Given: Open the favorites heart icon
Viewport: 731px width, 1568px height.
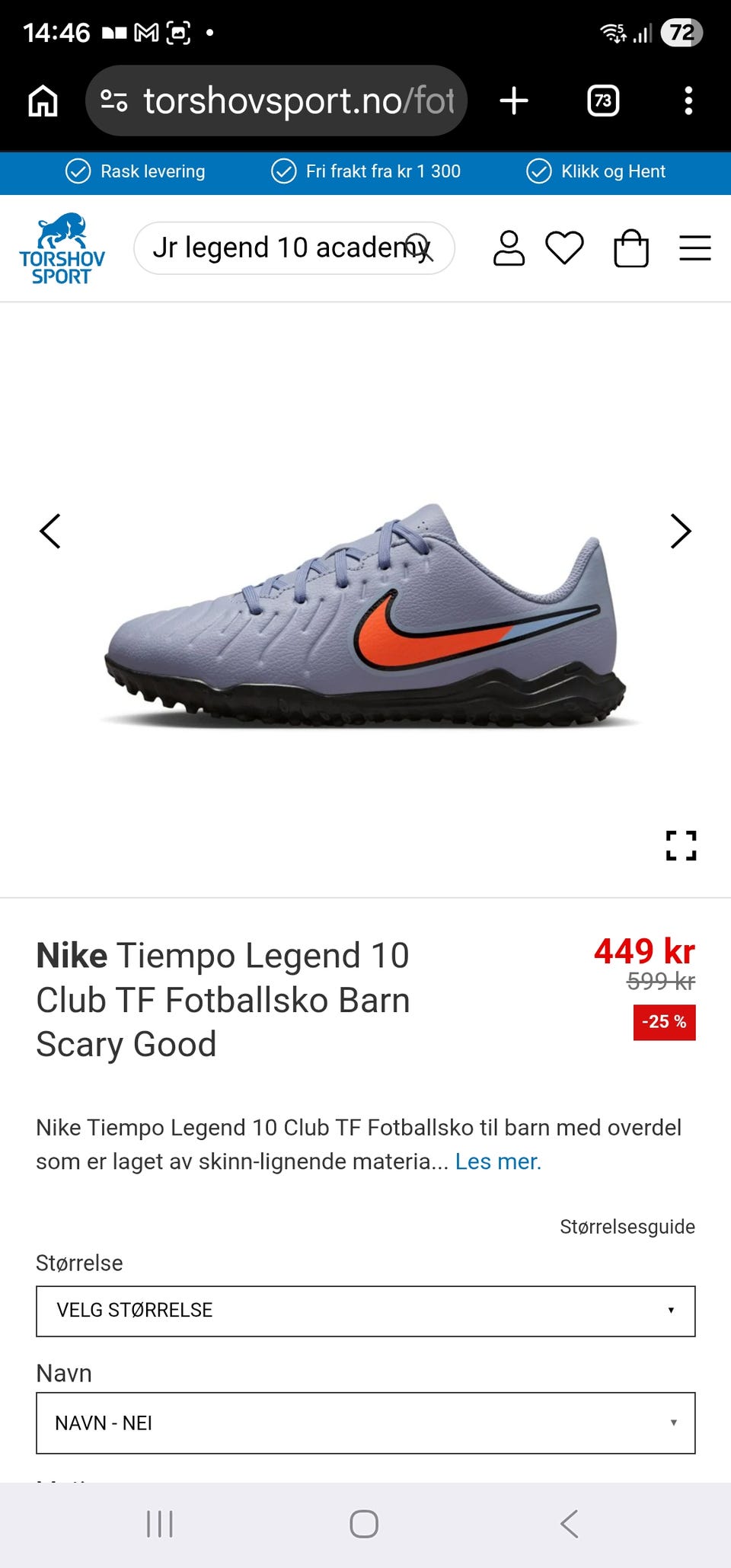Looking at the screenshot, I should pos(564,248).
